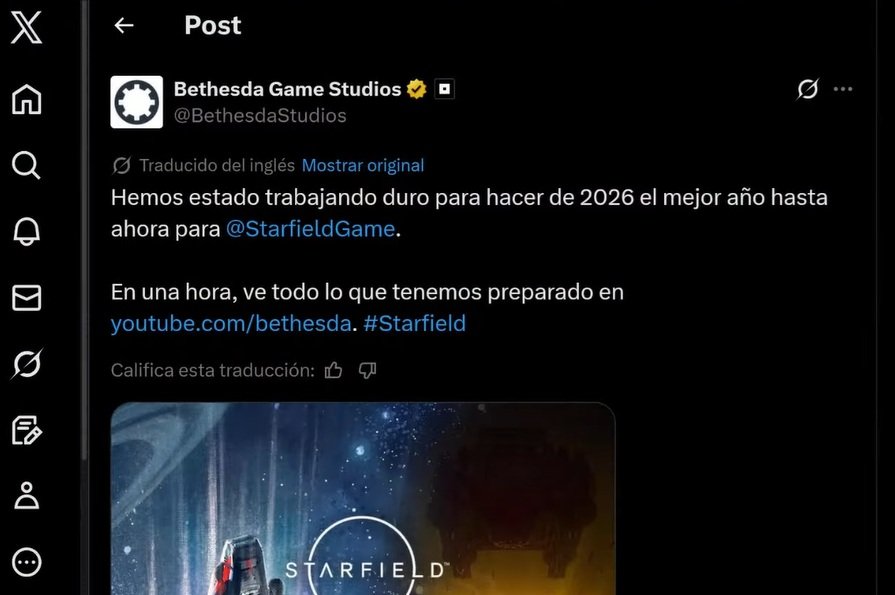The image size is (895, 595).
Task: Open the More options circle in sidebar
Action: (27, 562)
